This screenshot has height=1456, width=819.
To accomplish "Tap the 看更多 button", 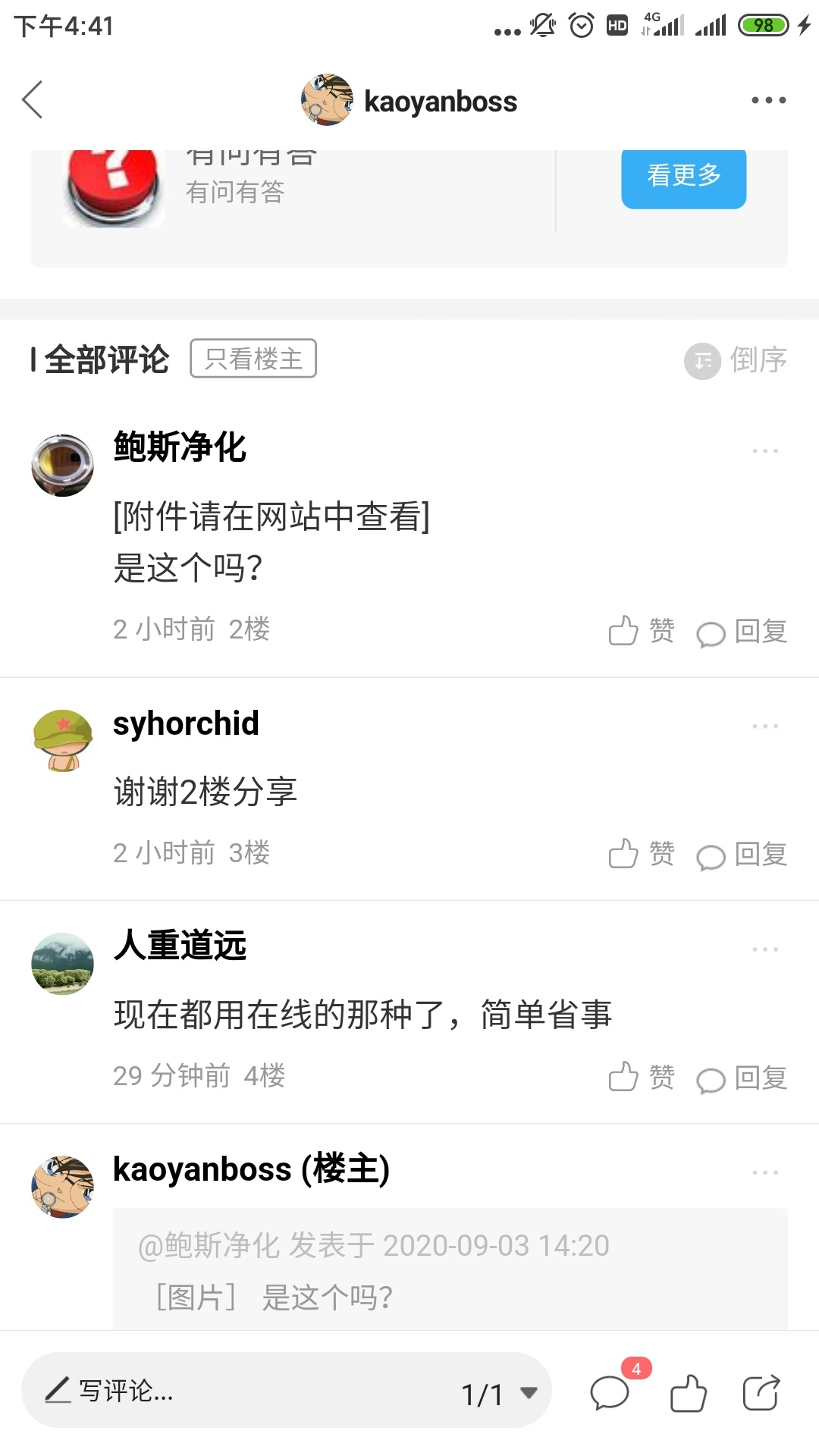I will [x=683, y=176].
